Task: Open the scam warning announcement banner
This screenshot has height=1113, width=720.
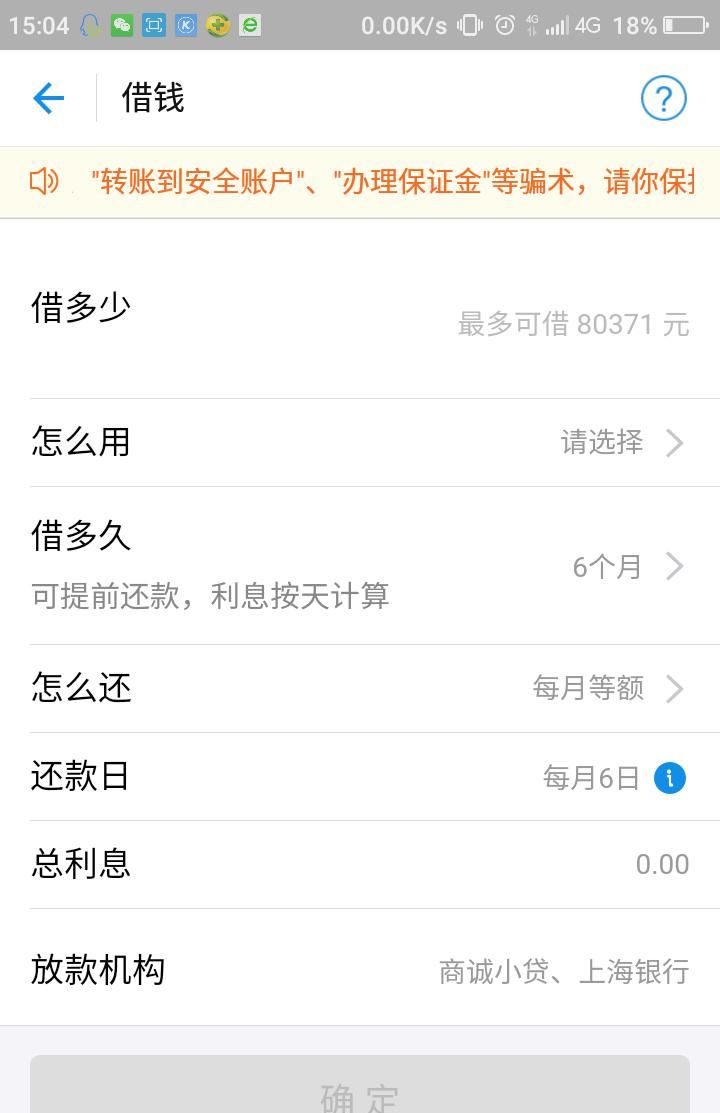Action: (x=360, y=184)
